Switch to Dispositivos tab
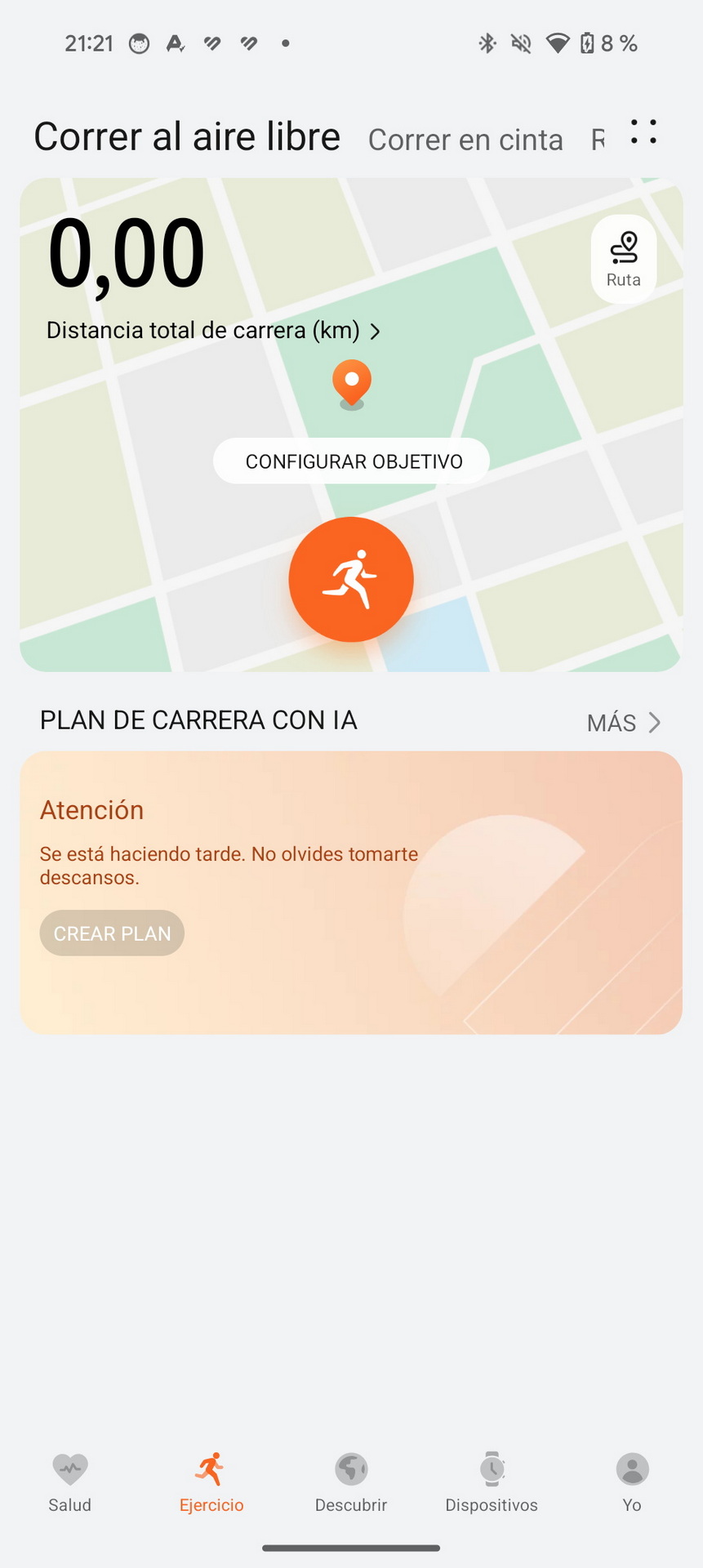Screen dimensions: 703x1568 (492, 1483)
